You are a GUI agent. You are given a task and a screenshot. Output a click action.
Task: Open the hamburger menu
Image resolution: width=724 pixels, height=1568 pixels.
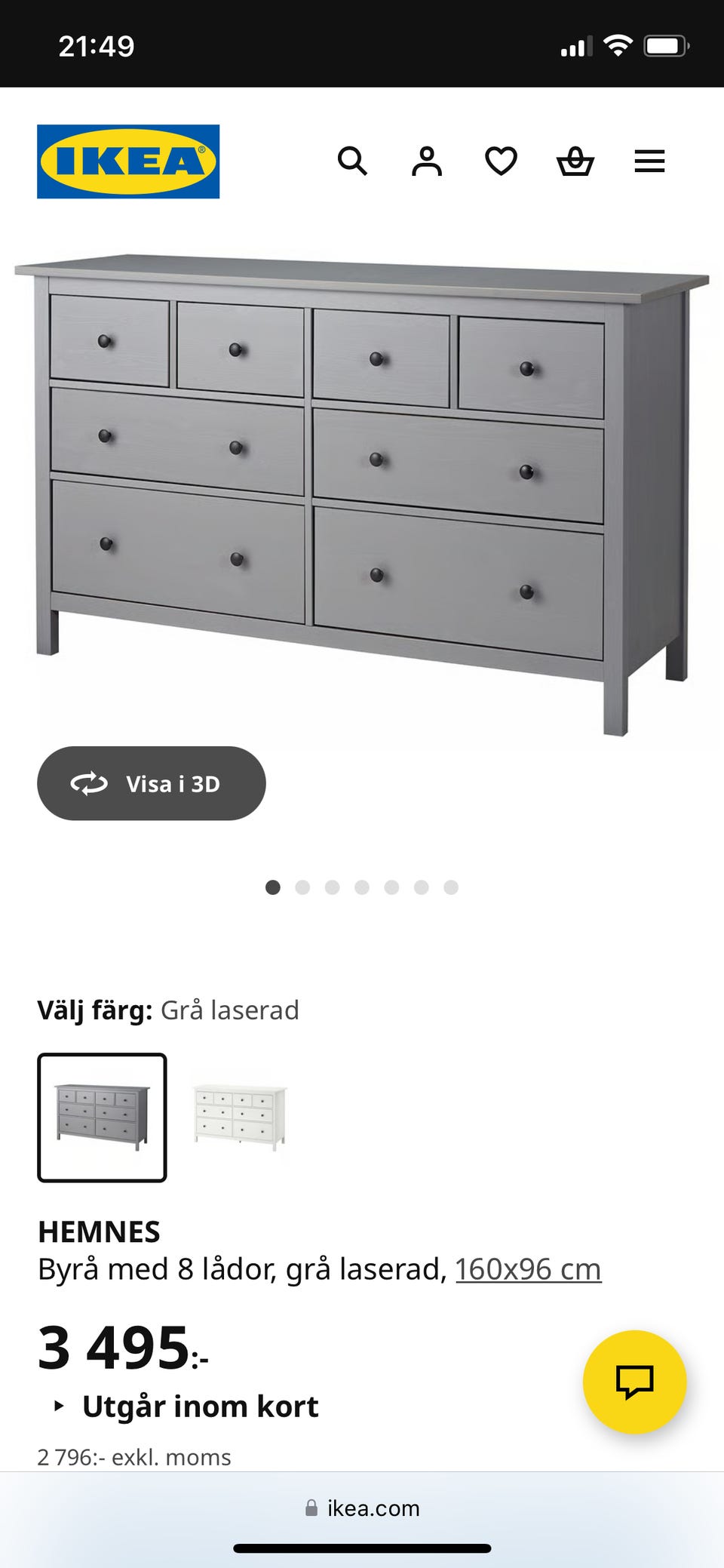(x=649, y=161)
